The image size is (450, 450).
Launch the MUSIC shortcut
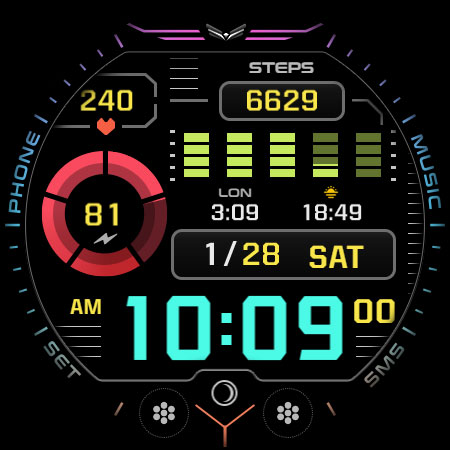tap(427, 172)
